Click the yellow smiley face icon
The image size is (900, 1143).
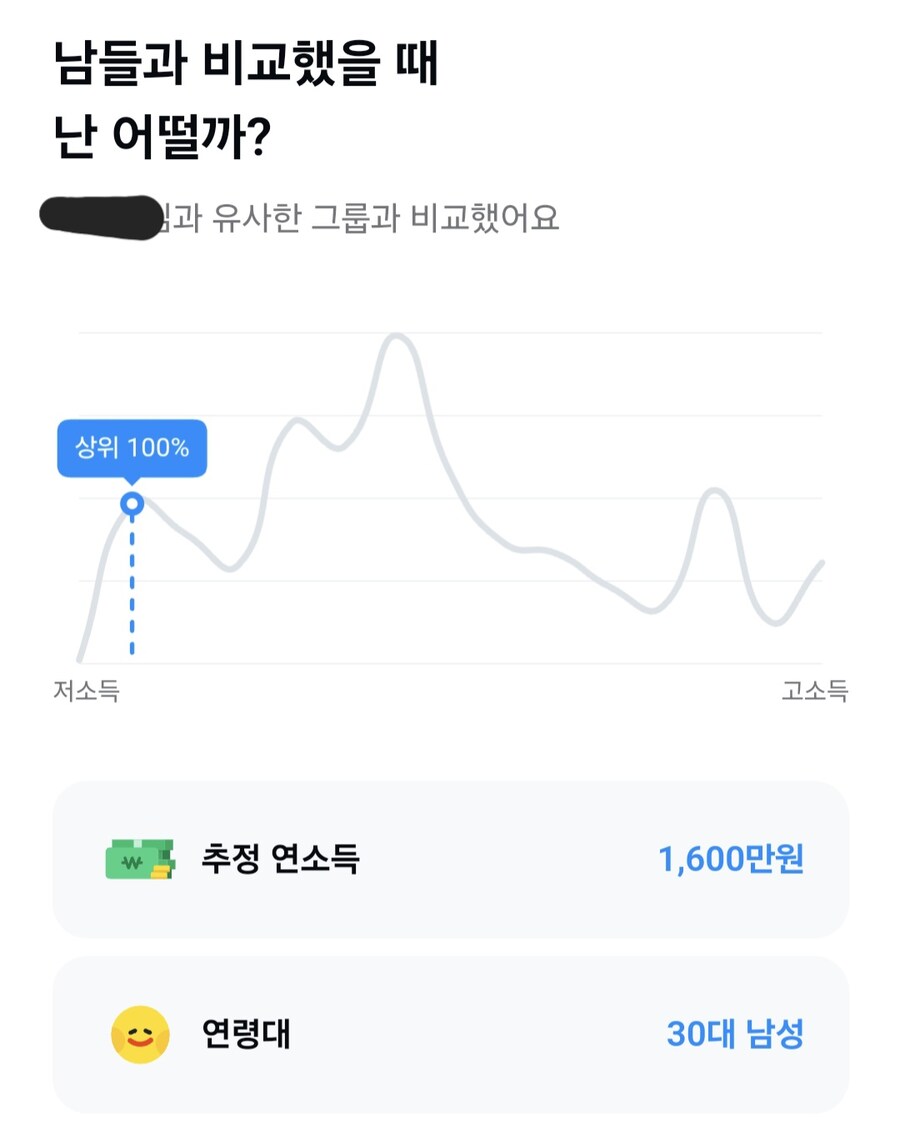(x=138, y=1035)
